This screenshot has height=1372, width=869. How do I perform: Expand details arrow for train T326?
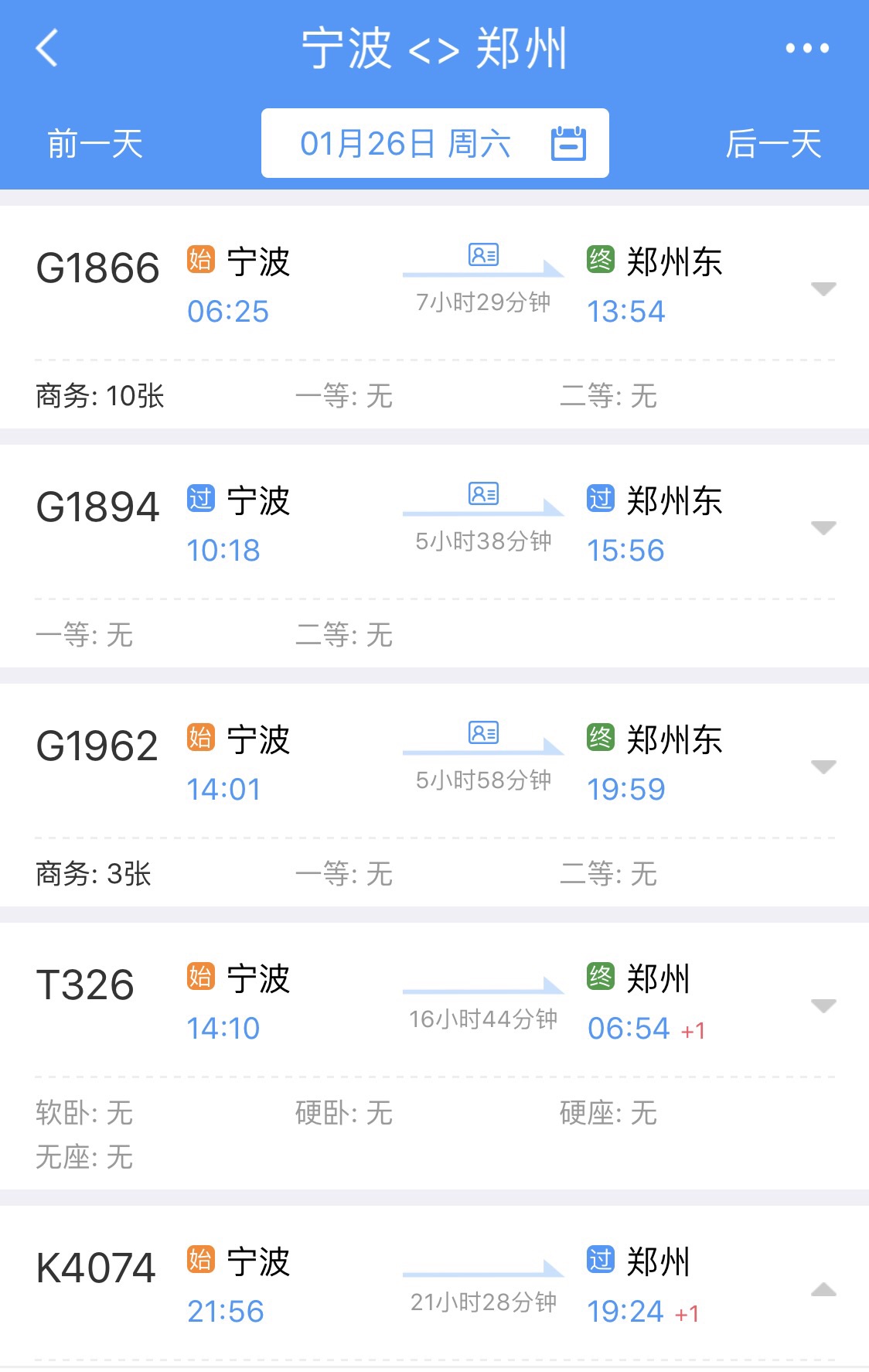pos(823,1005)
